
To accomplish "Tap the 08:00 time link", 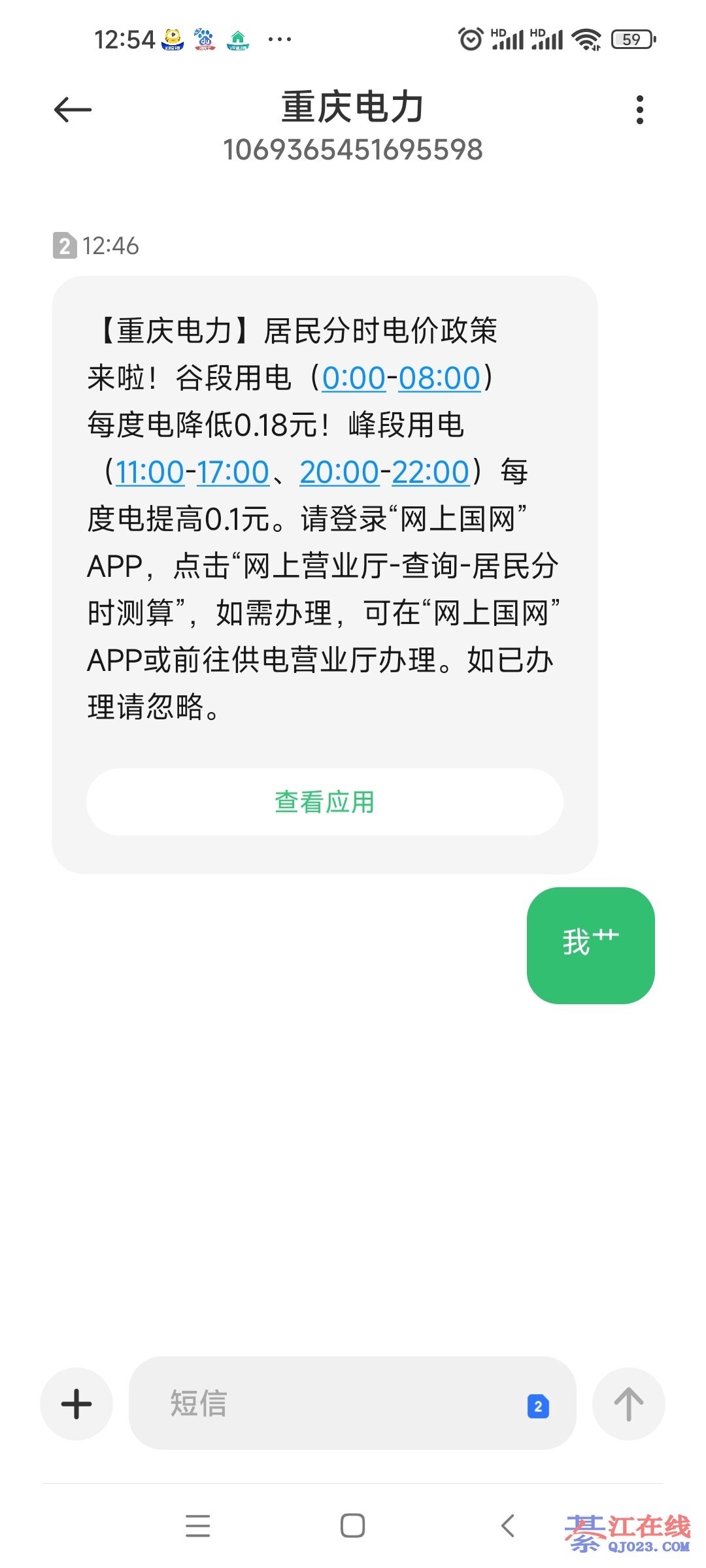I will click(439, 378).
